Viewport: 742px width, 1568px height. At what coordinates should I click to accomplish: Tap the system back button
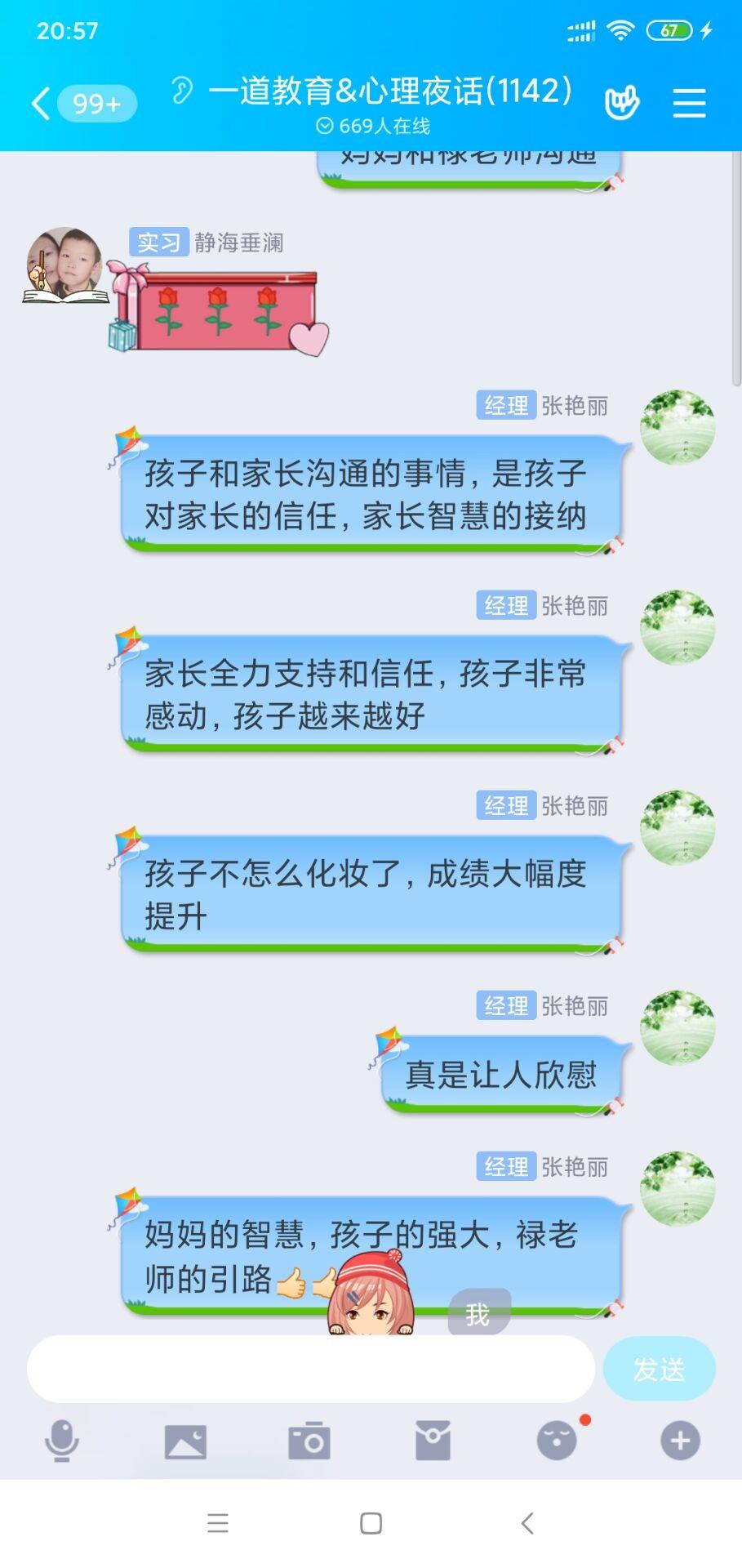click(527, 1523)
